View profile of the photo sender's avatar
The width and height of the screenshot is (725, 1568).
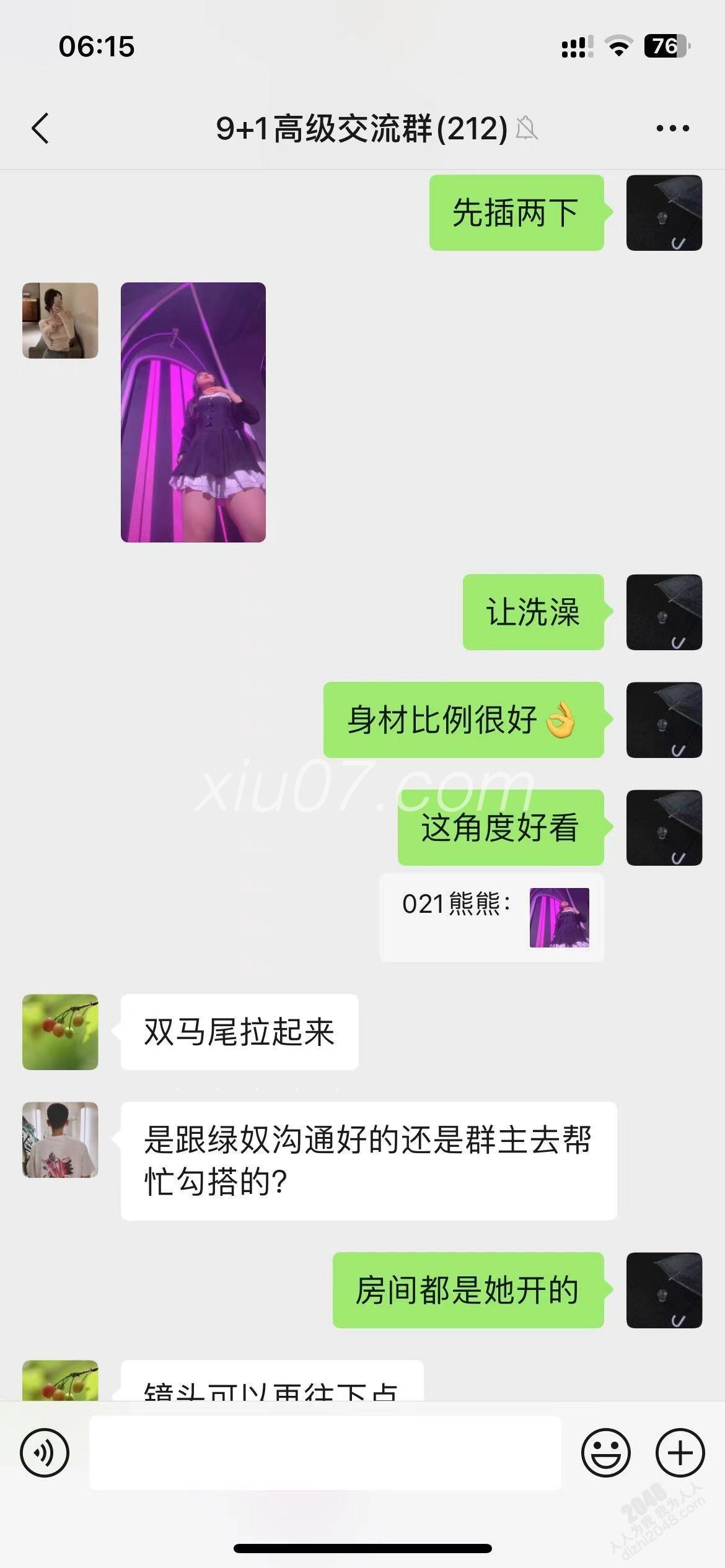pyautogui.click(x=60, y=321)
